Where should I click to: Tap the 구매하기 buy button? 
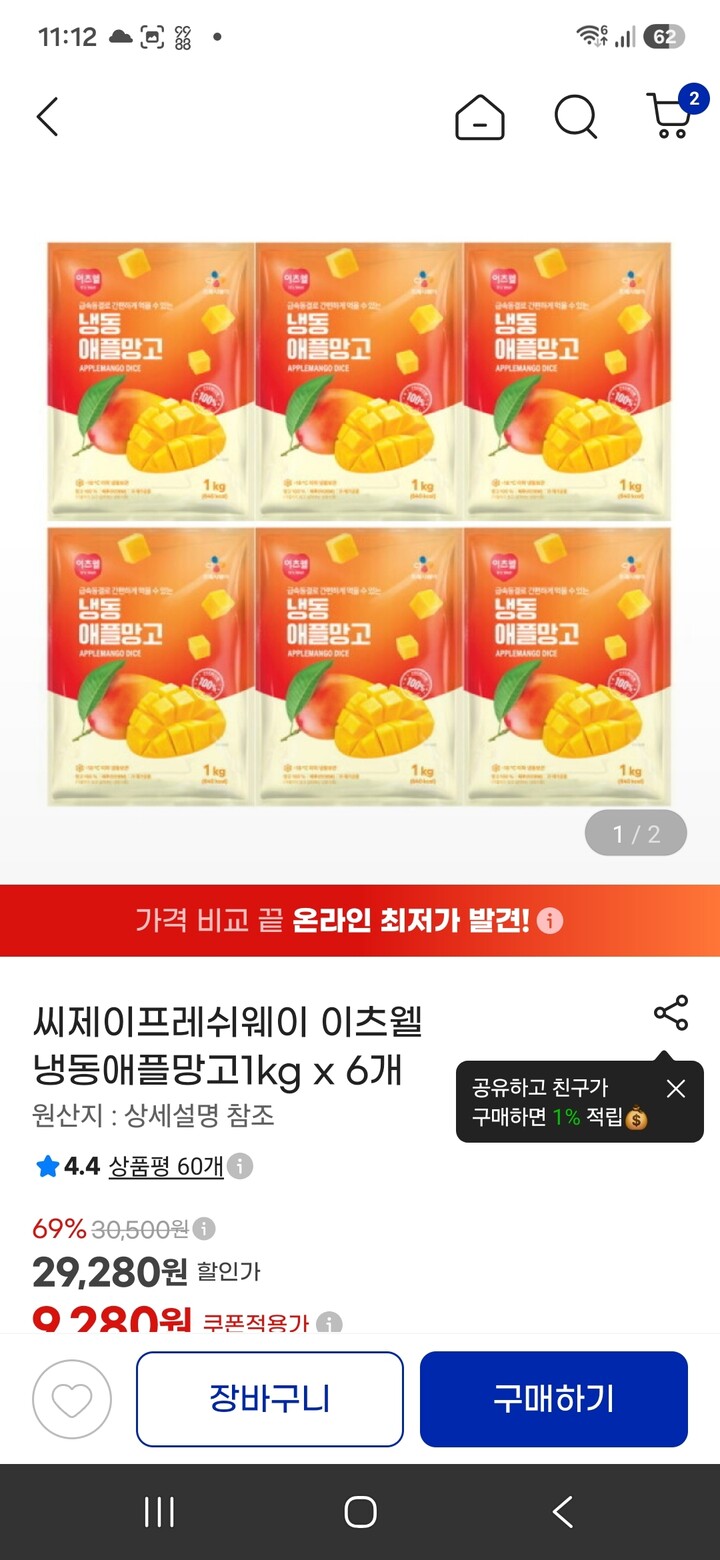554,1399
